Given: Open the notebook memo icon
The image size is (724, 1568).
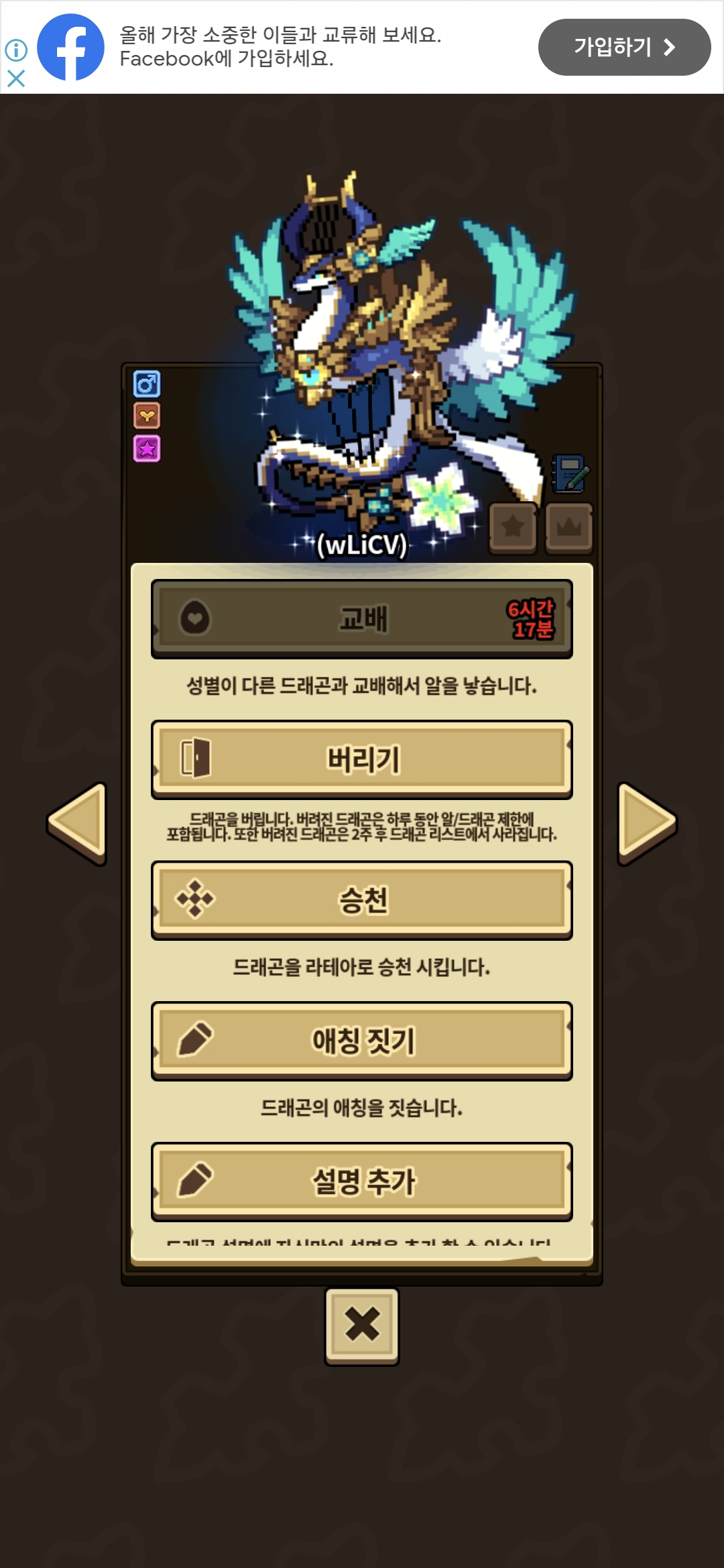Looking at the screenshot, I should coord(570,473).
